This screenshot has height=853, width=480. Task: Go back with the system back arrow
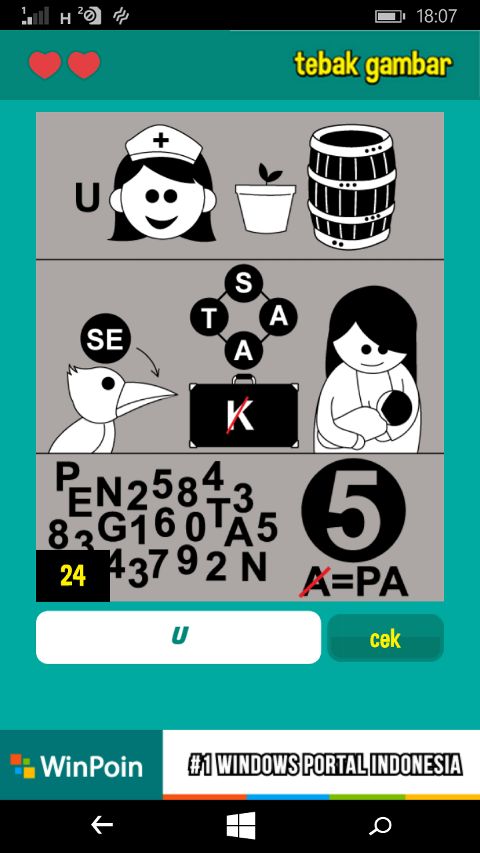pyautogui.click(x=102, y=826)
